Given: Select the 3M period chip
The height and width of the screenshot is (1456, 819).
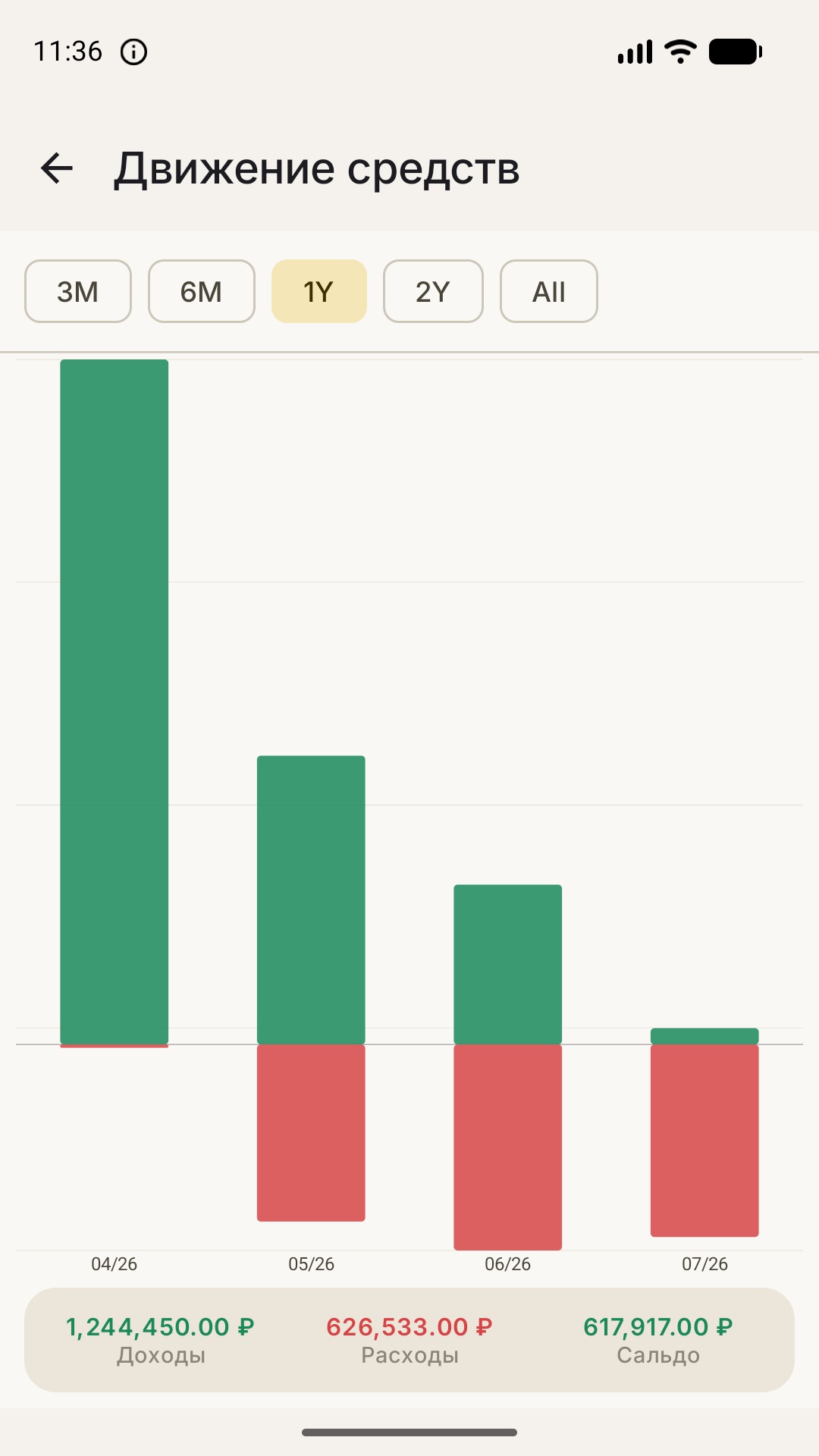Looking at the screenshot, I should point(78,291).
